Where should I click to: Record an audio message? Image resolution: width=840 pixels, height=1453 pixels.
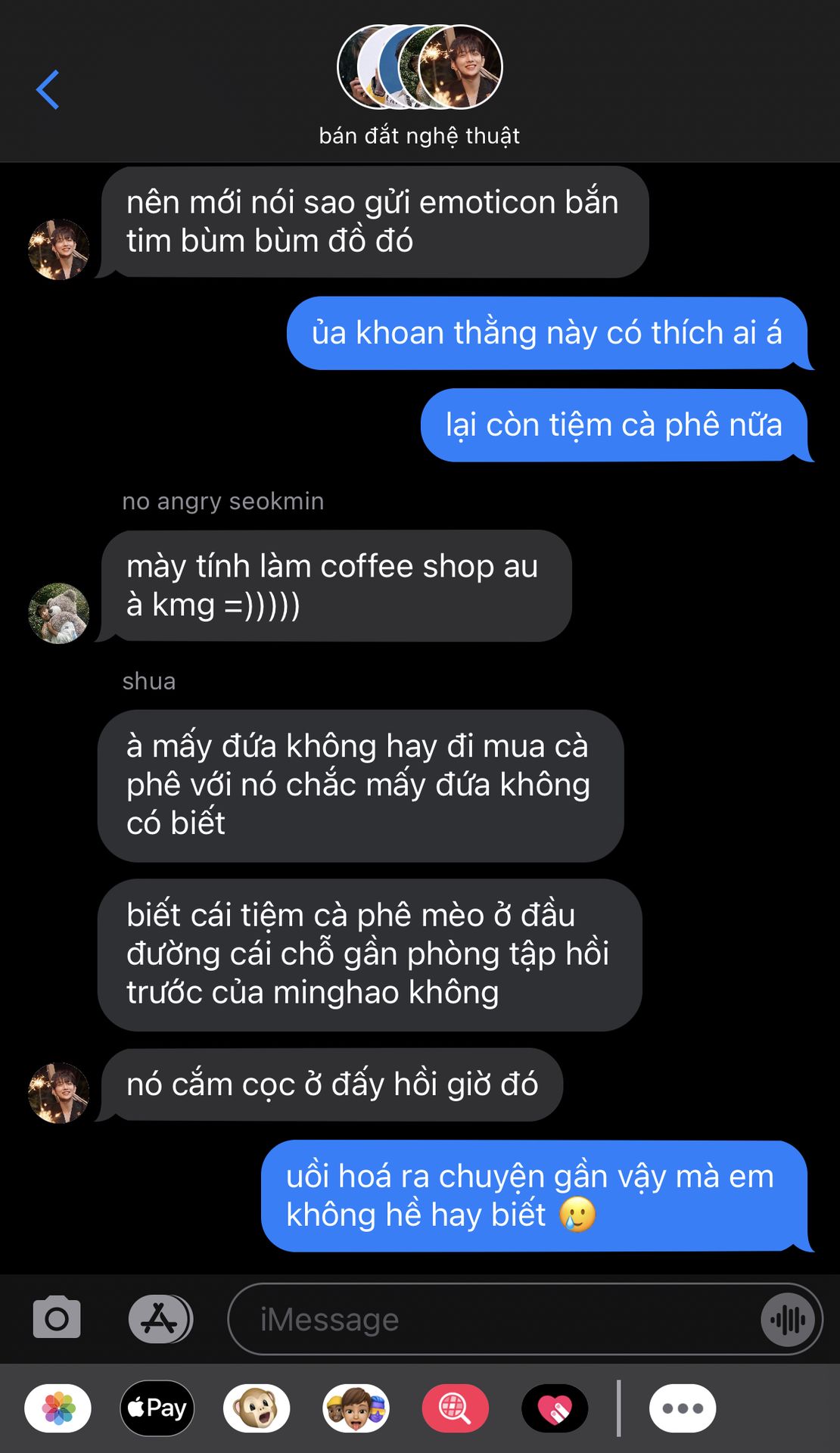[788, 1320]
